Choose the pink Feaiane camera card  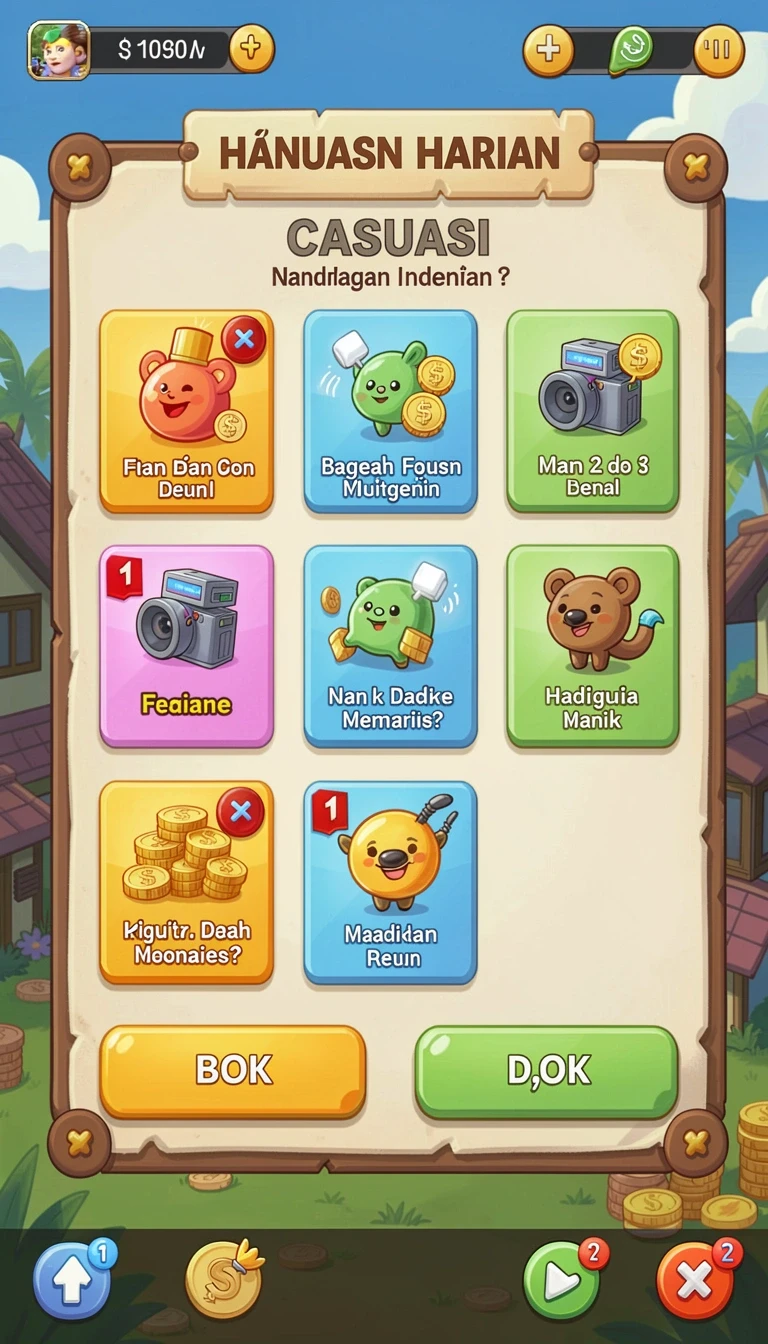[x=186, y=646]
